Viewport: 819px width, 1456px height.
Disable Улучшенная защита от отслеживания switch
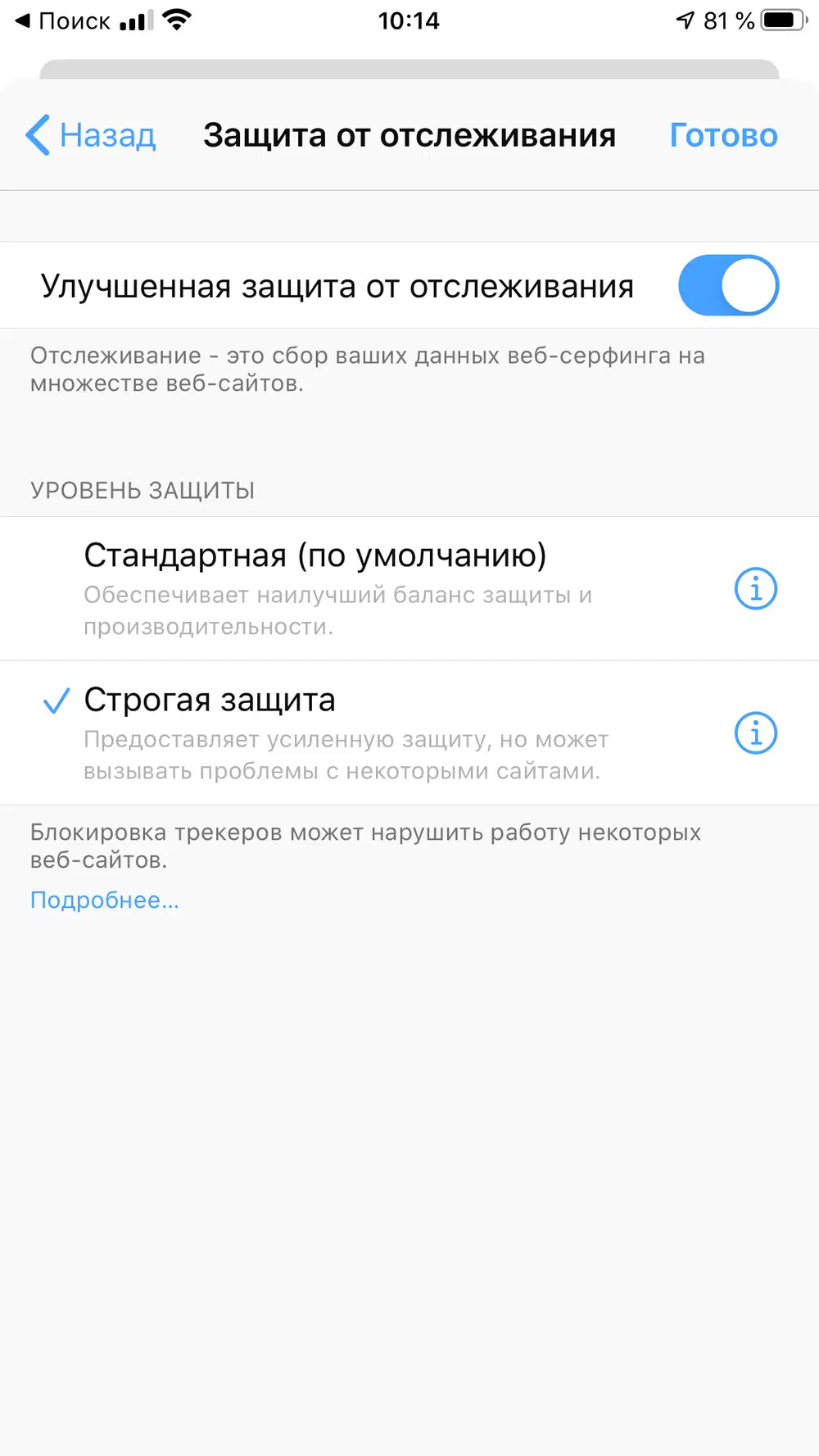[727, 286]
